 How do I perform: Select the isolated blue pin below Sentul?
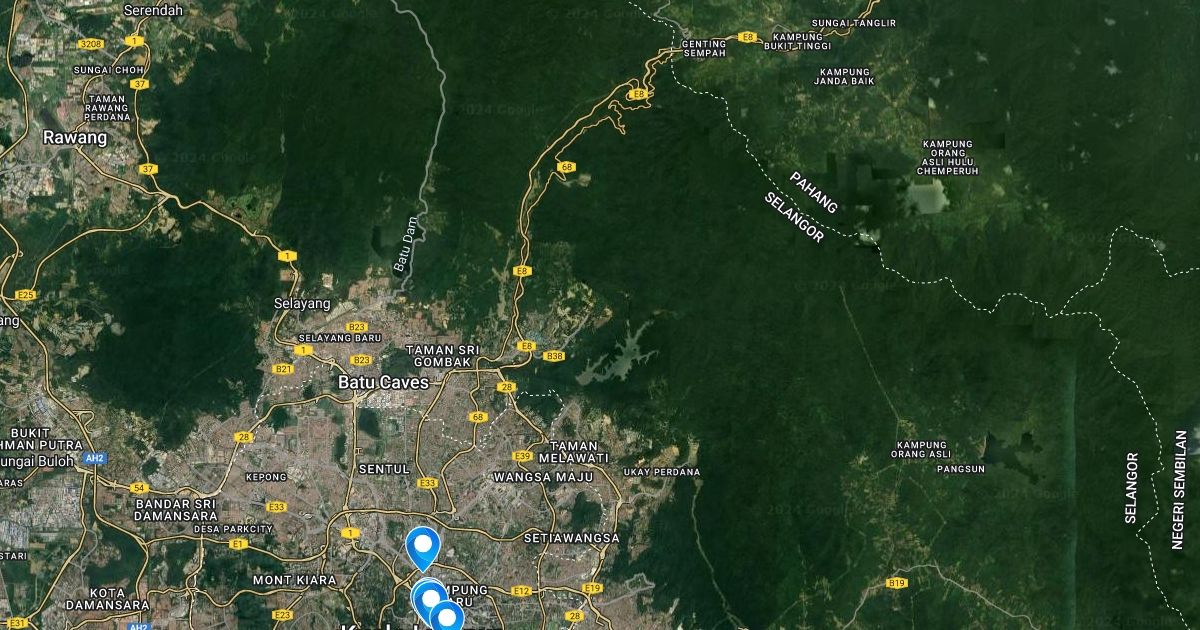click(x=424, y=546)
